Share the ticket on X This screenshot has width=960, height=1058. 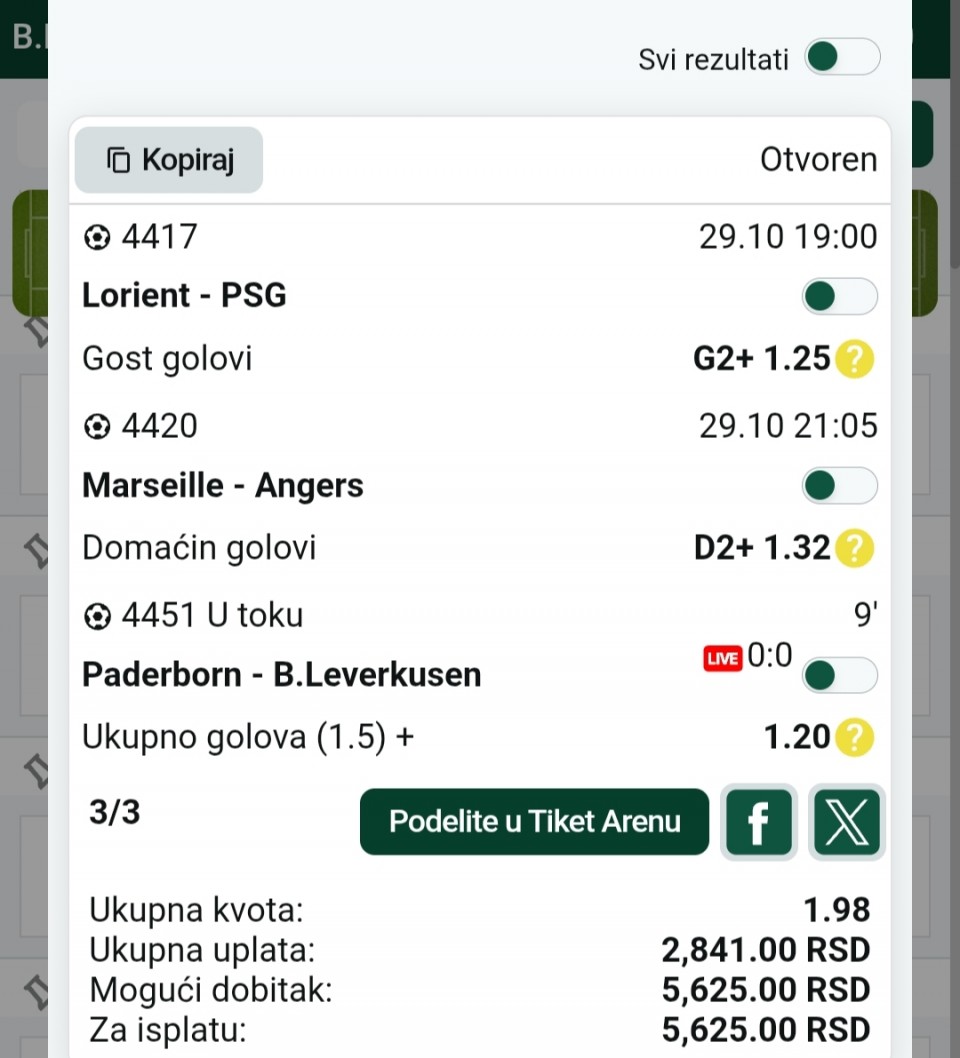[846, 822]
